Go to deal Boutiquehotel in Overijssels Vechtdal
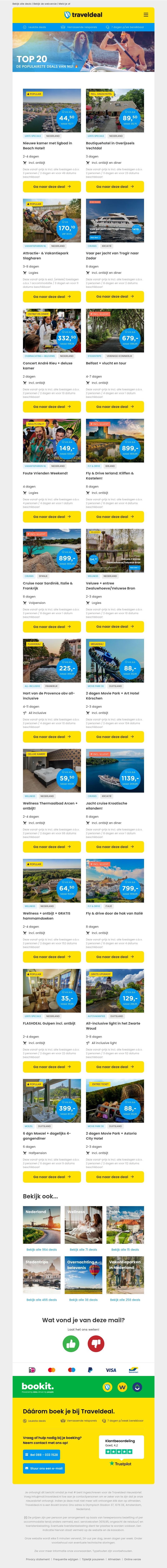This screenshot has width=167, height=1568. pos(115,187)
